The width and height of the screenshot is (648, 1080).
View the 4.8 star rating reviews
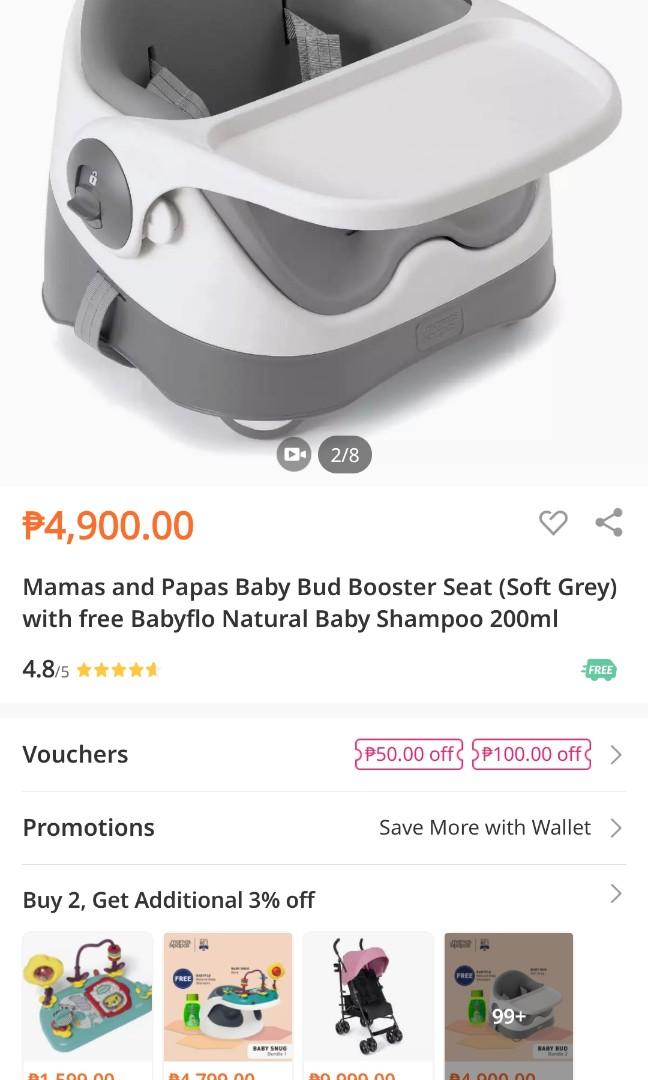(92, 670)
